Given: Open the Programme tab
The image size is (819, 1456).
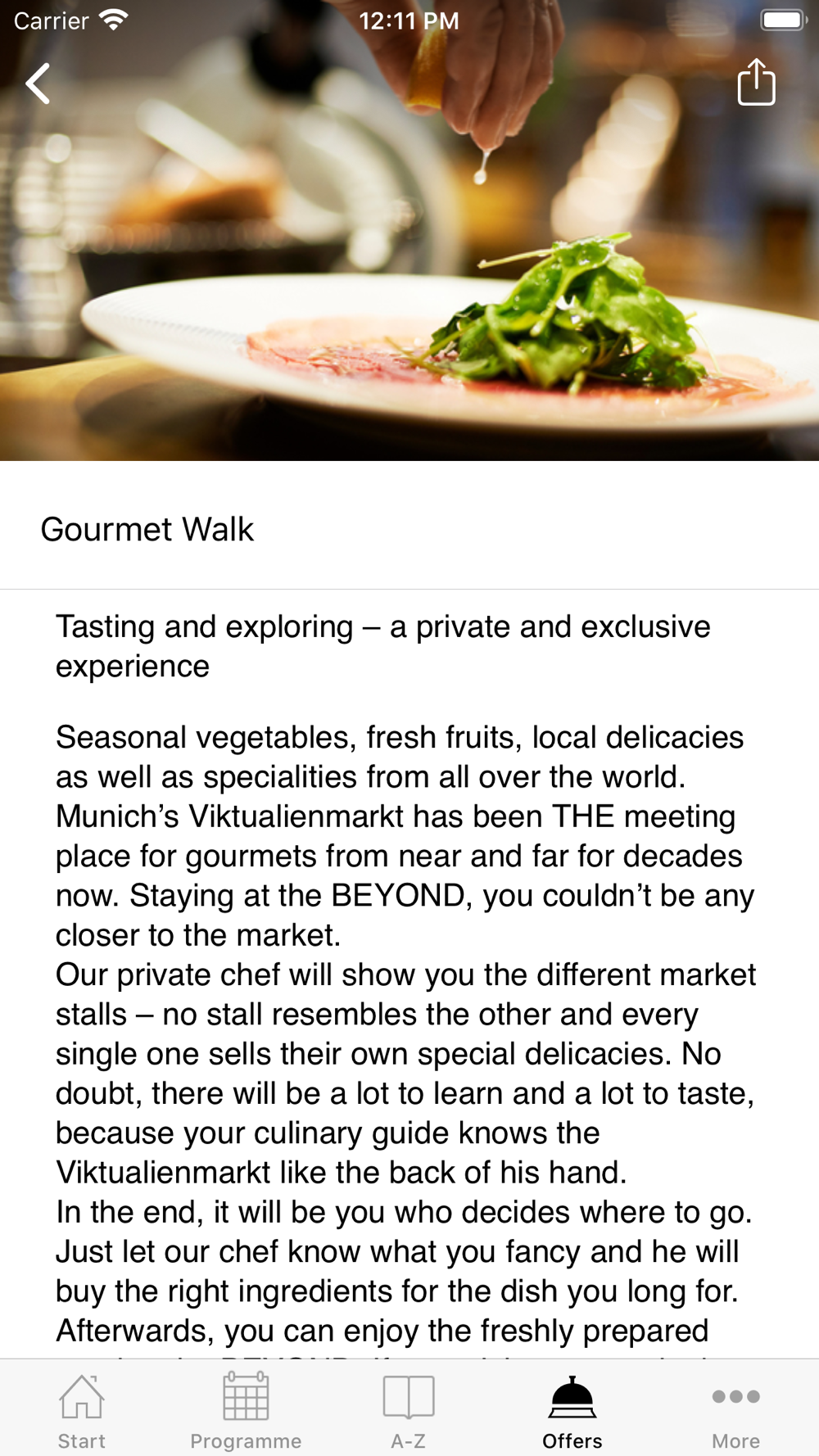Looking at the screenshot, I should pyautogui.click(x=246, y=1410).
